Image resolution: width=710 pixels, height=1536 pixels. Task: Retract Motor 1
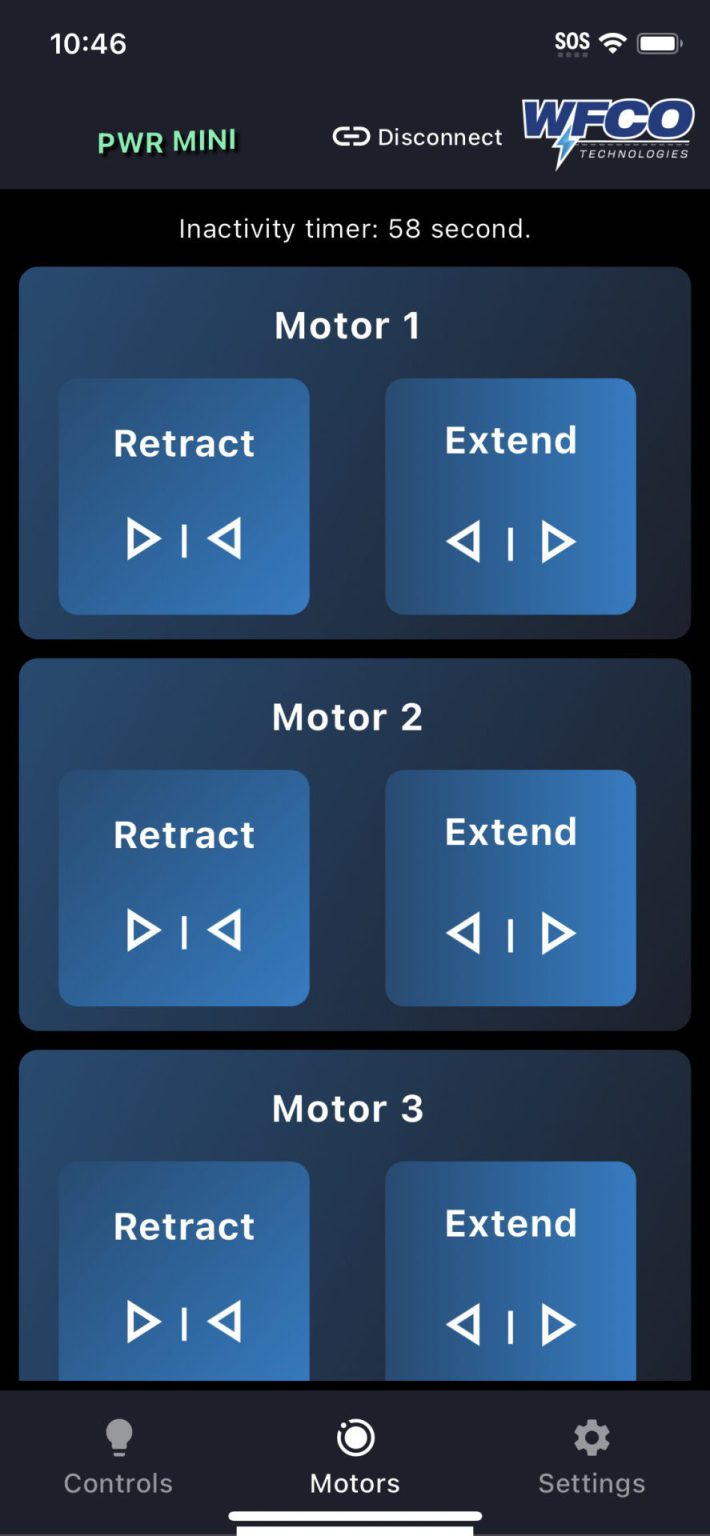coord(184,496)
